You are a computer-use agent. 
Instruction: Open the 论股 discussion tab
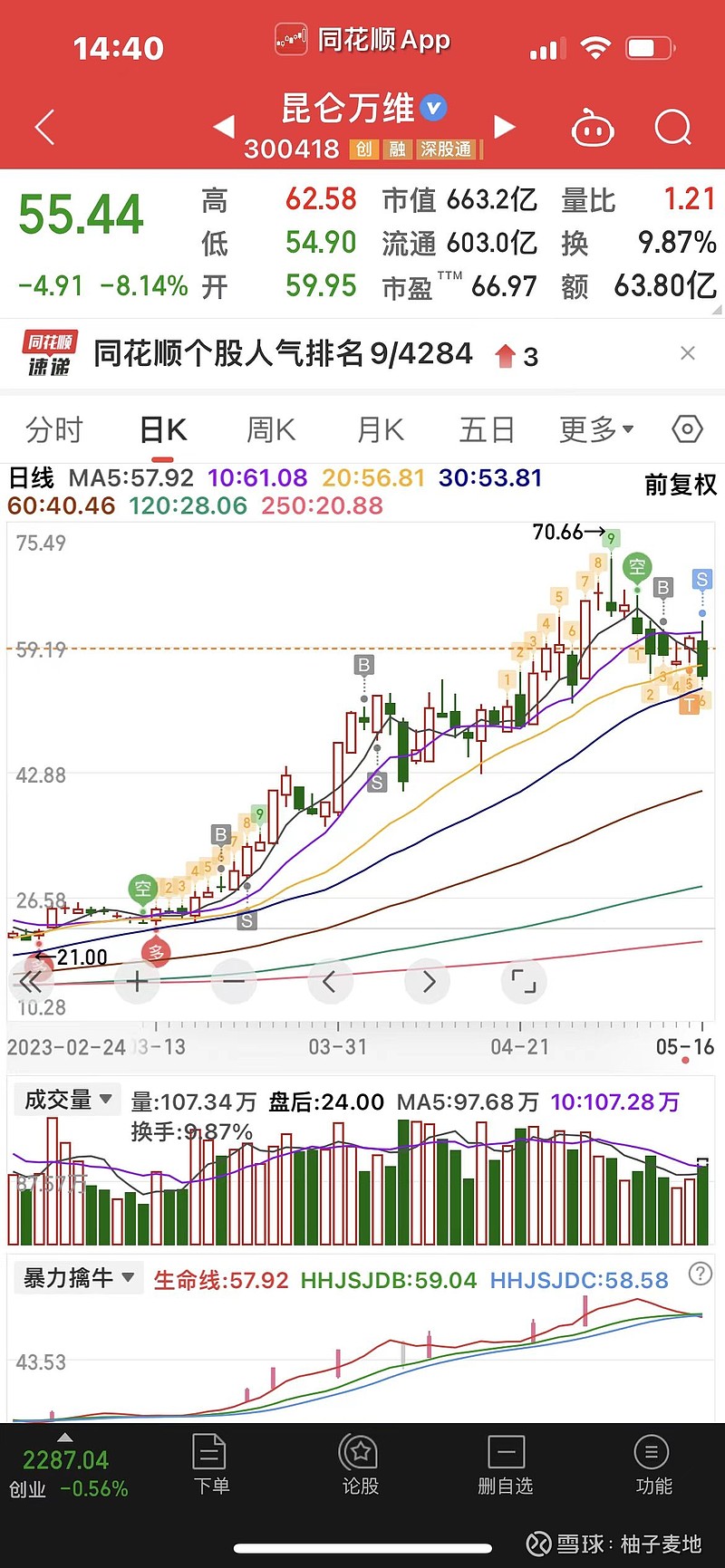(360, 1466)
